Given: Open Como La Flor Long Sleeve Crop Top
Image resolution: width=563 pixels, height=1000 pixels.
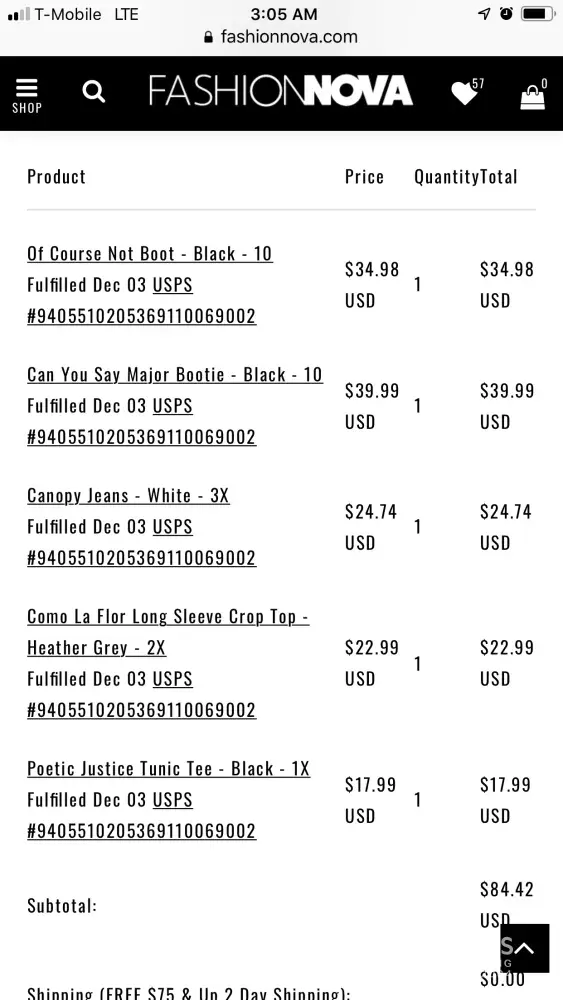Looking at the screenshot, I should pyautogui.click(x=168, y=632).
